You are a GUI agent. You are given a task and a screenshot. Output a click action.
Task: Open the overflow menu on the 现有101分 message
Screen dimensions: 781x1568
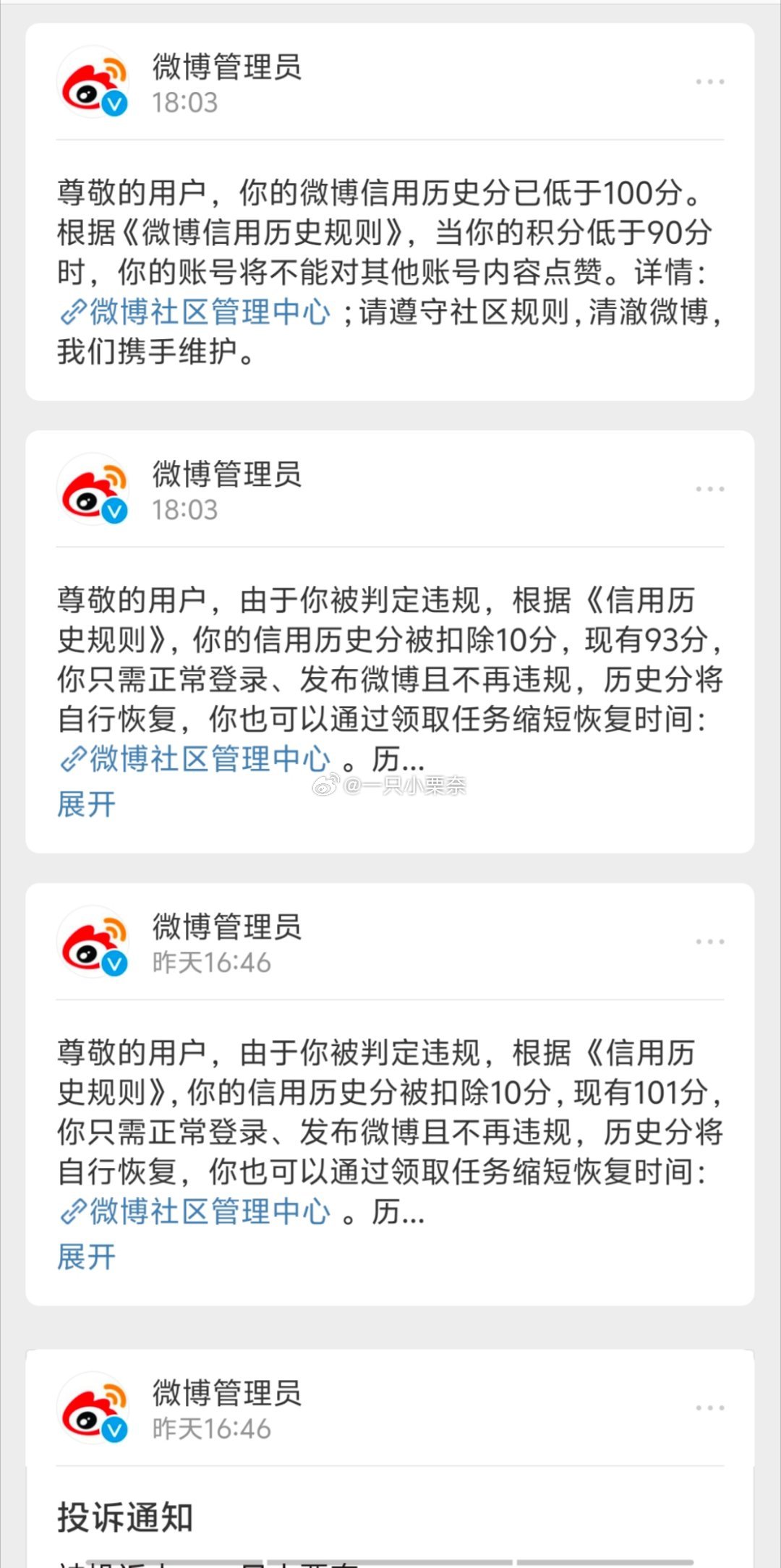coord(709,942)
